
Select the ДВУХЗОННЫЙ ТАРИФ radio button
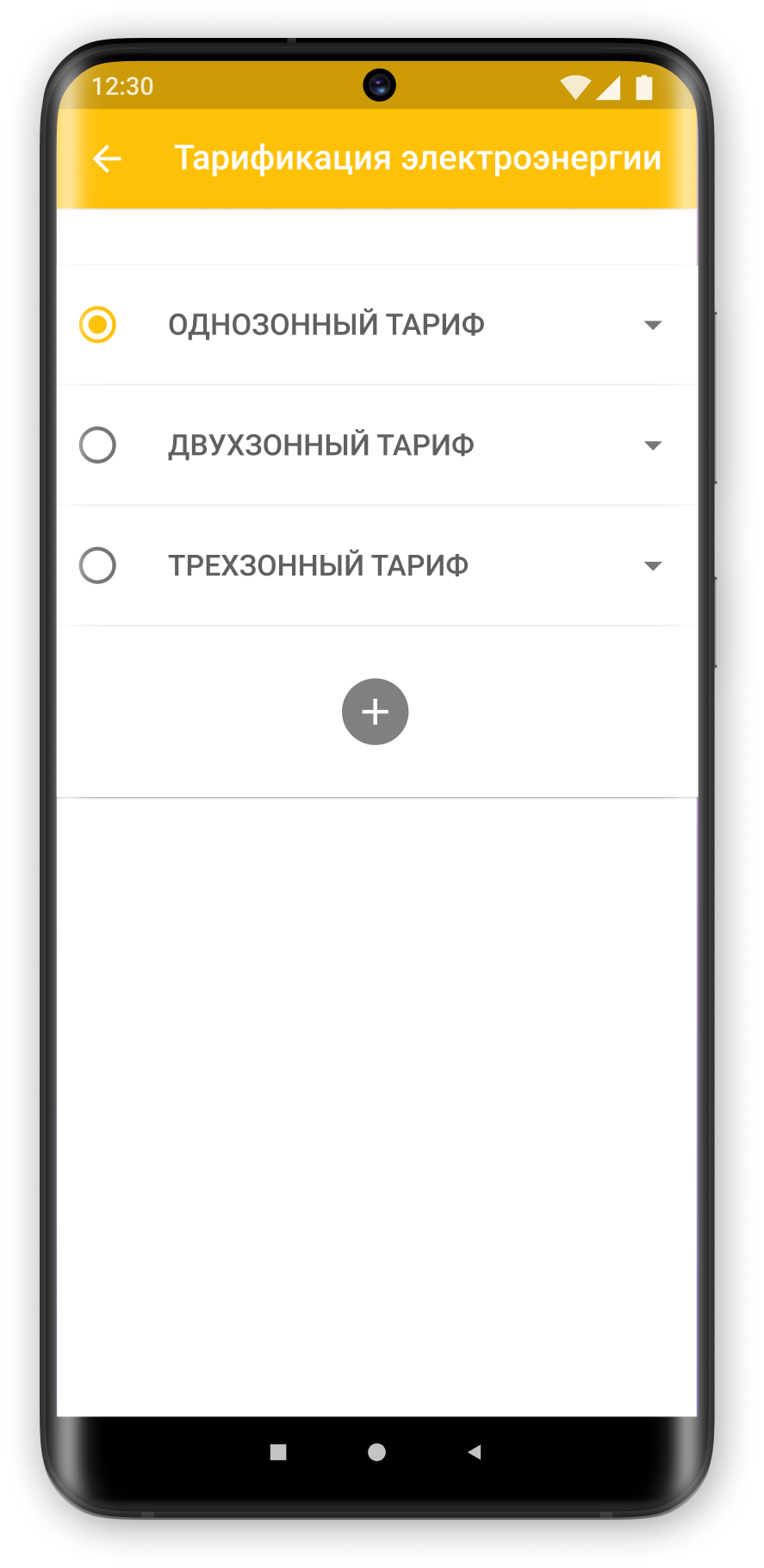97,445
